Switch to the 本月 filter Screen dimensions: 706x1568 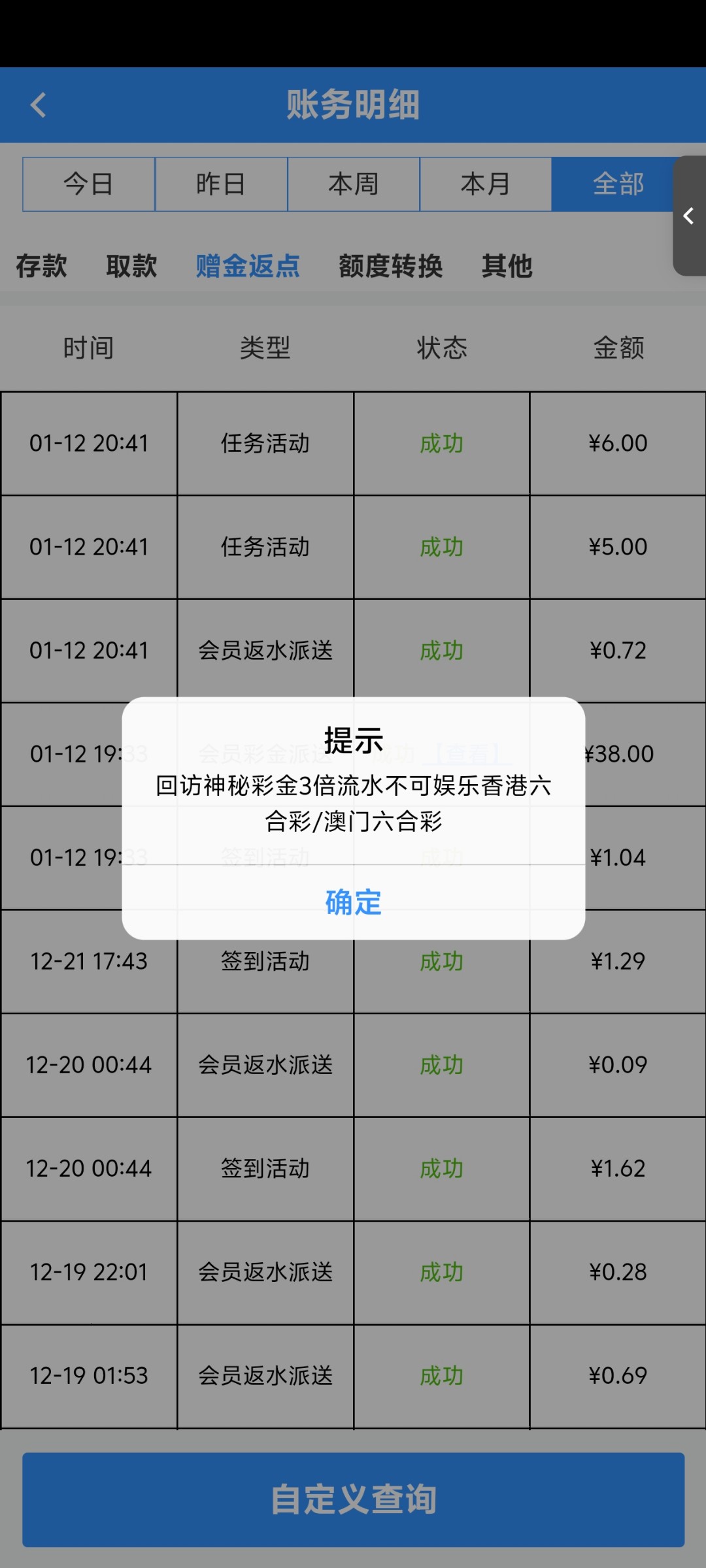[x=485, y=184]
